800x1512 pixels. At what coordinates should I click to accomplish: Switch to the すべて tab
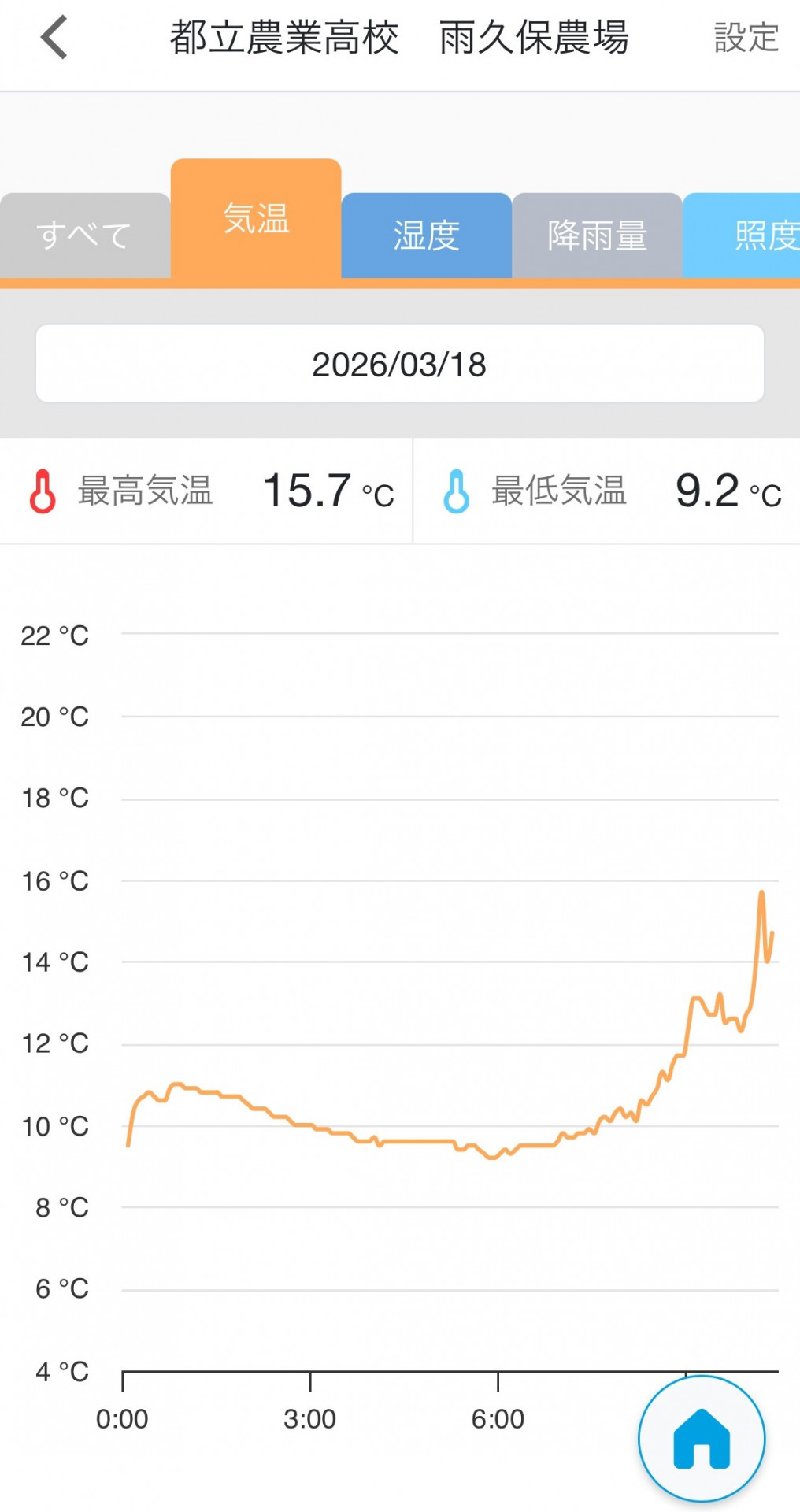(x=84, y=235)
